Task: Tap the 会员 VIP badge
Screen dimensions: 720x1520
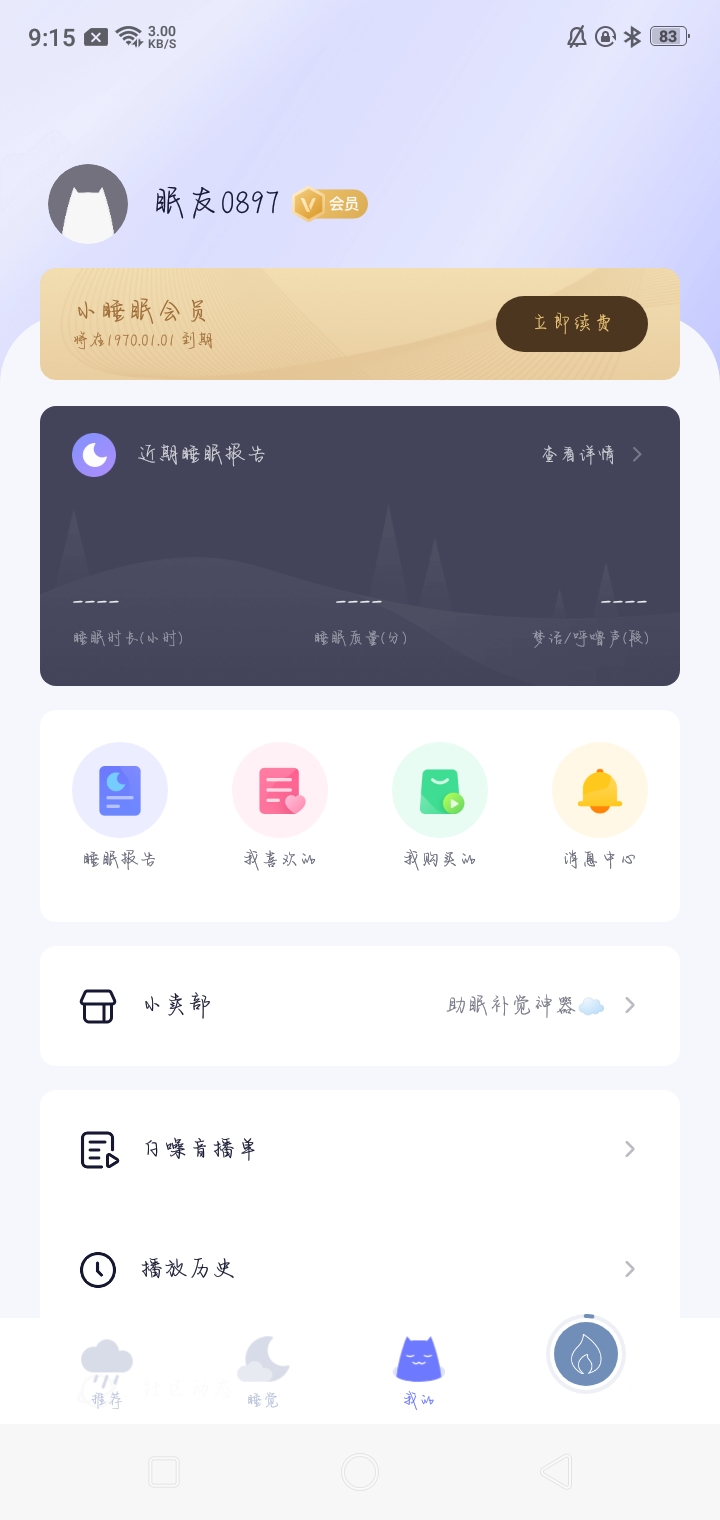Action: click(331, 204)
